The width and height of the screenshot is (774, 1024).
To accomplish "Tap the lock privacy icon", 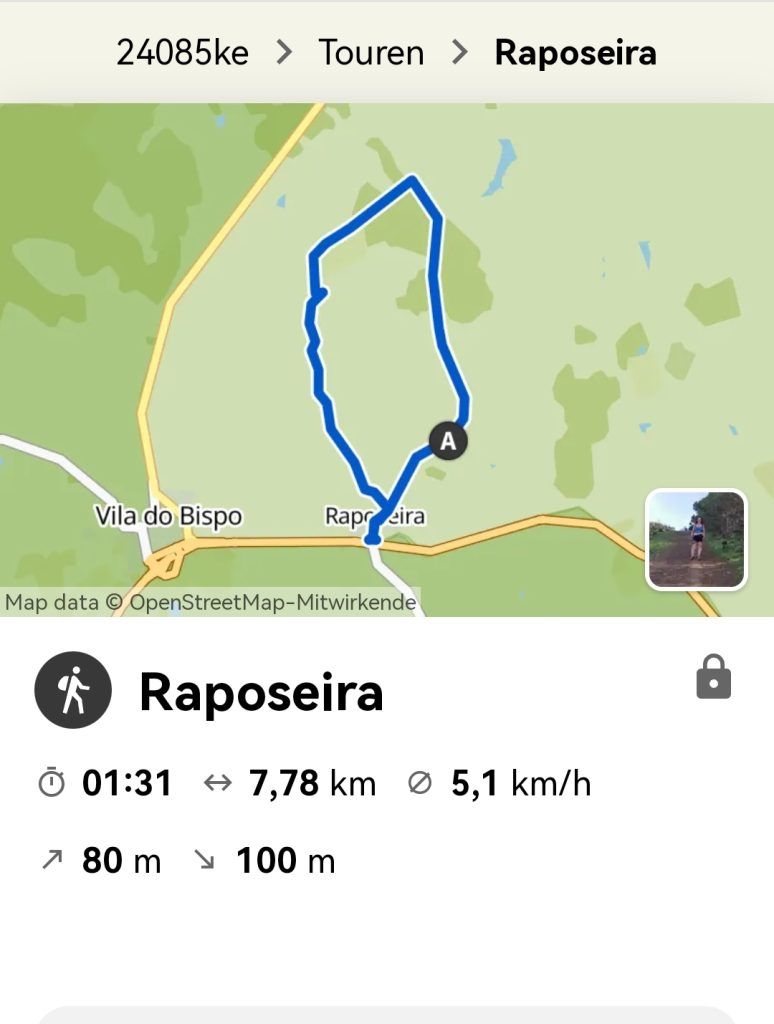I will [x=713, y=677].
